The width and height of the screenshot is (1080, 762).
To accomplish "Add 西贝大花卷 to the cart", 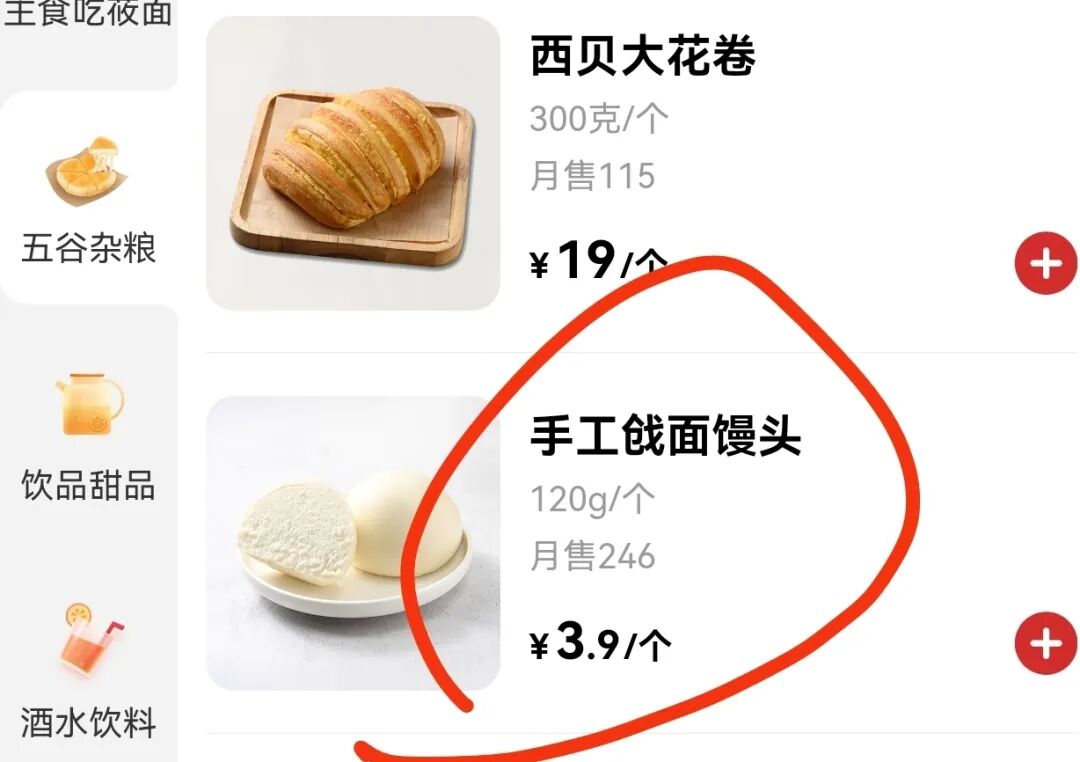I will click(1046, 264).
